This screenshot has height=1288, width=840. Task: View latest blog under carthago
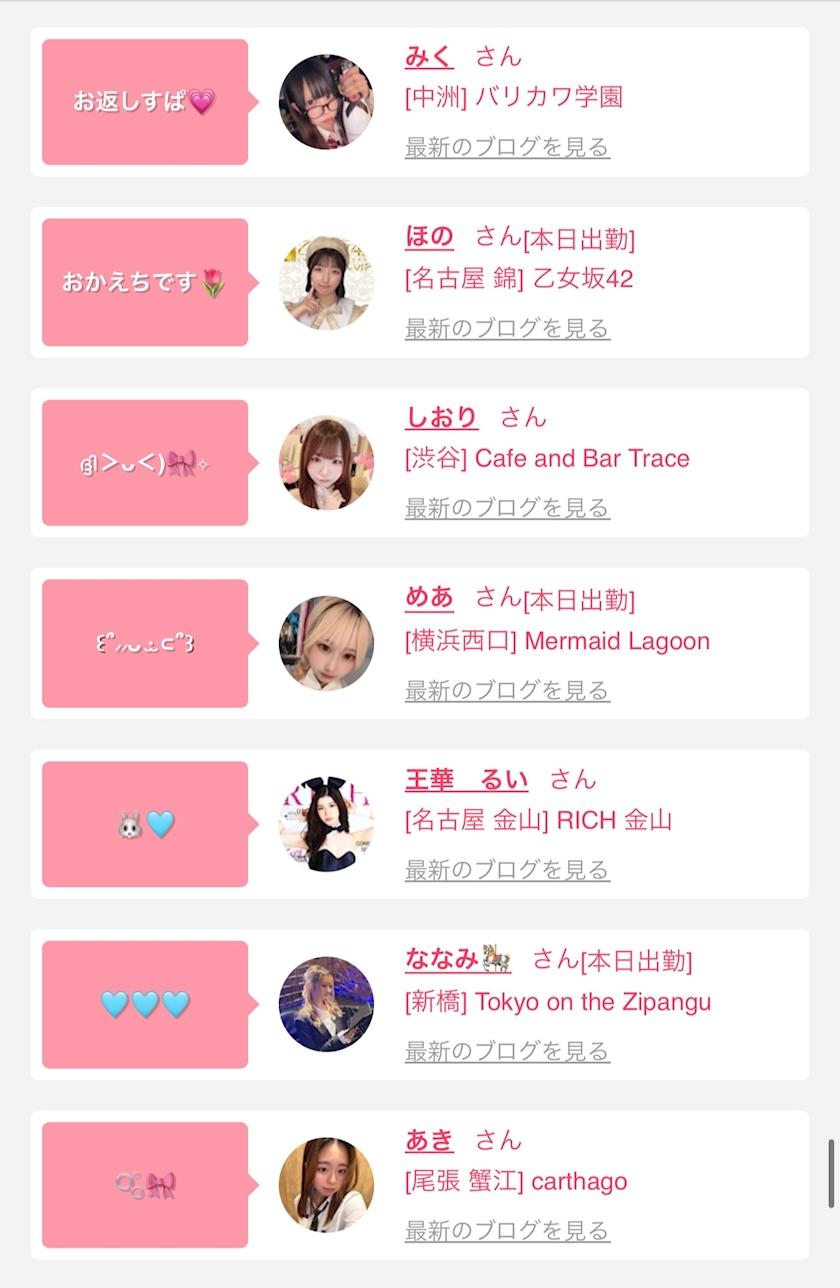(507, 1231)
